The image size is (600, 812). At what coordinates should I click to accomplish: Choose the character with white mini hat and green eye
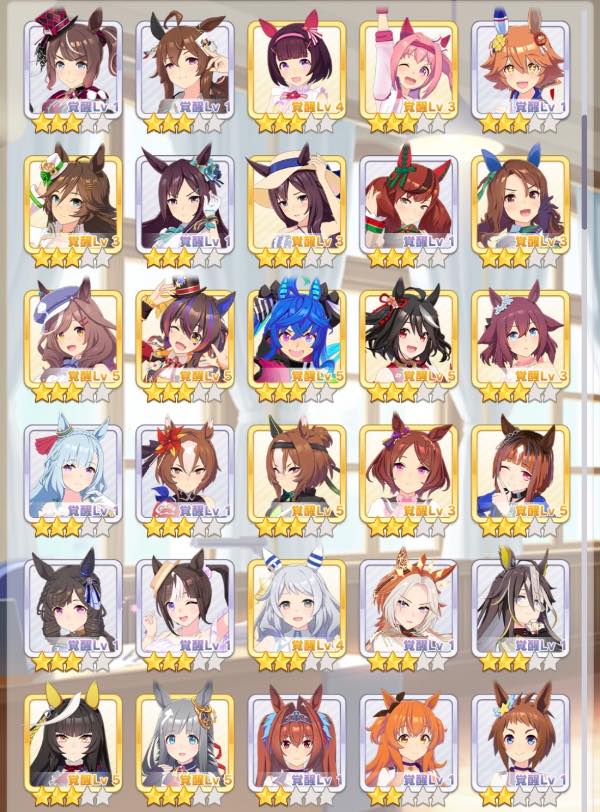point(73,204)
